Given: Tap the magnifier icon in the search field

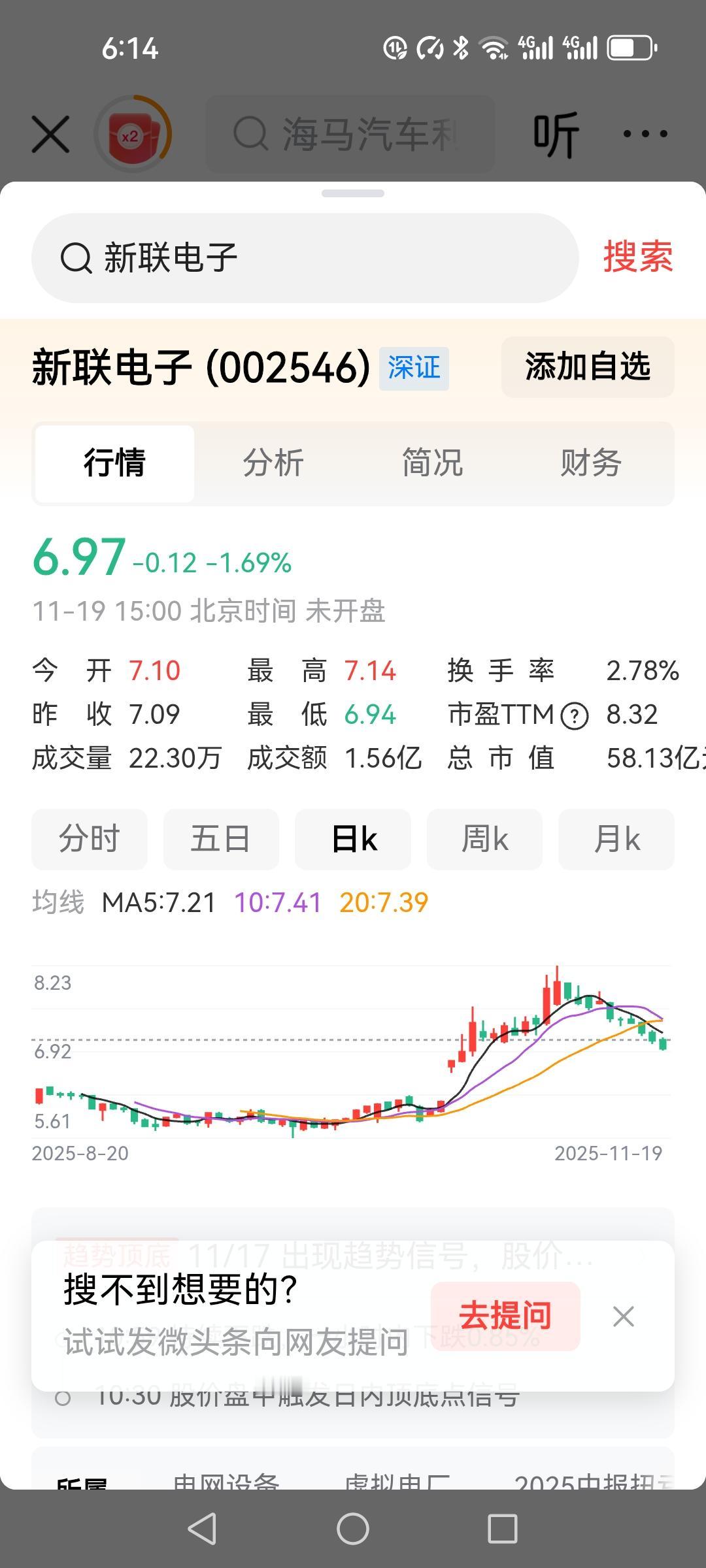Looking at the screenshot, I should pyautogui.click(x=75, y=257).
